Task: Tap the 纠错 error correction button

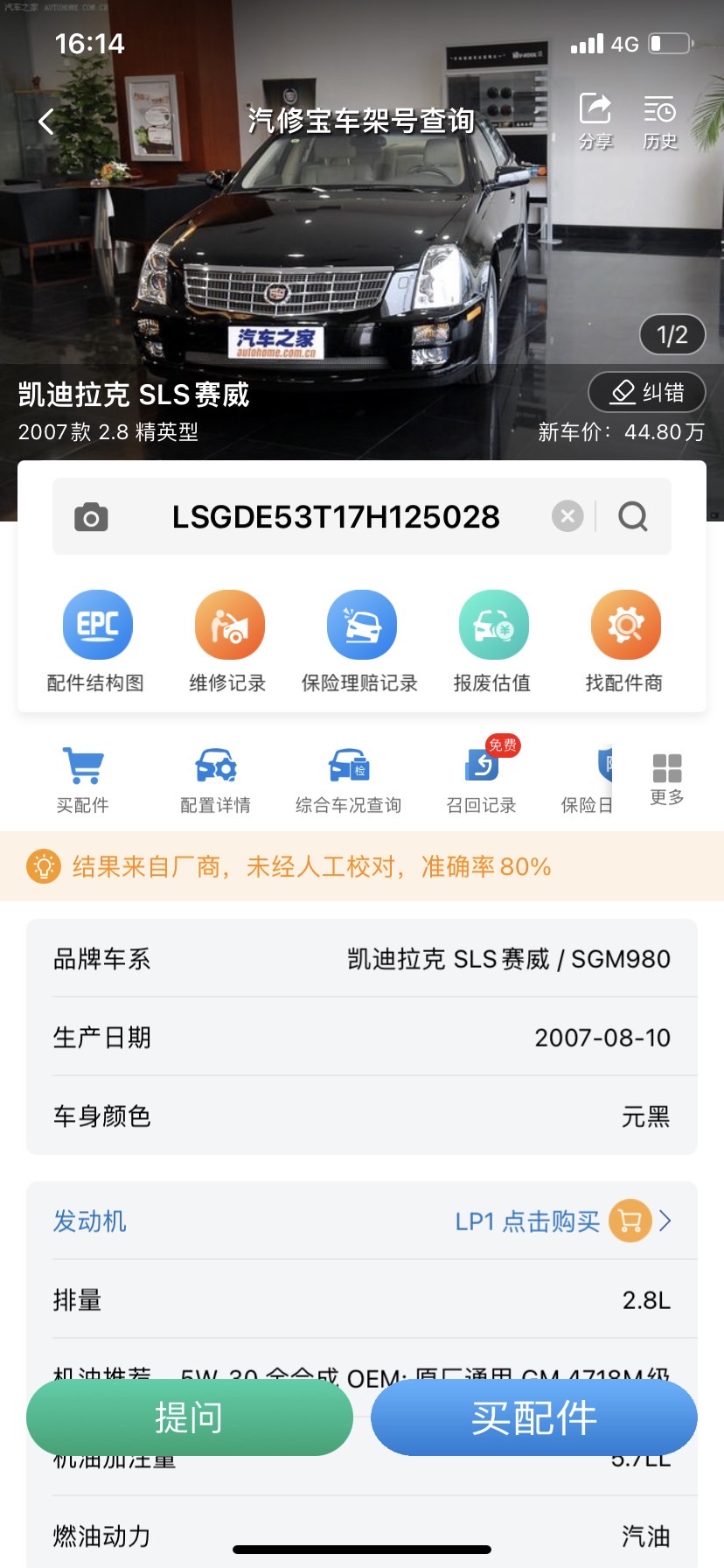Action: 647,392
